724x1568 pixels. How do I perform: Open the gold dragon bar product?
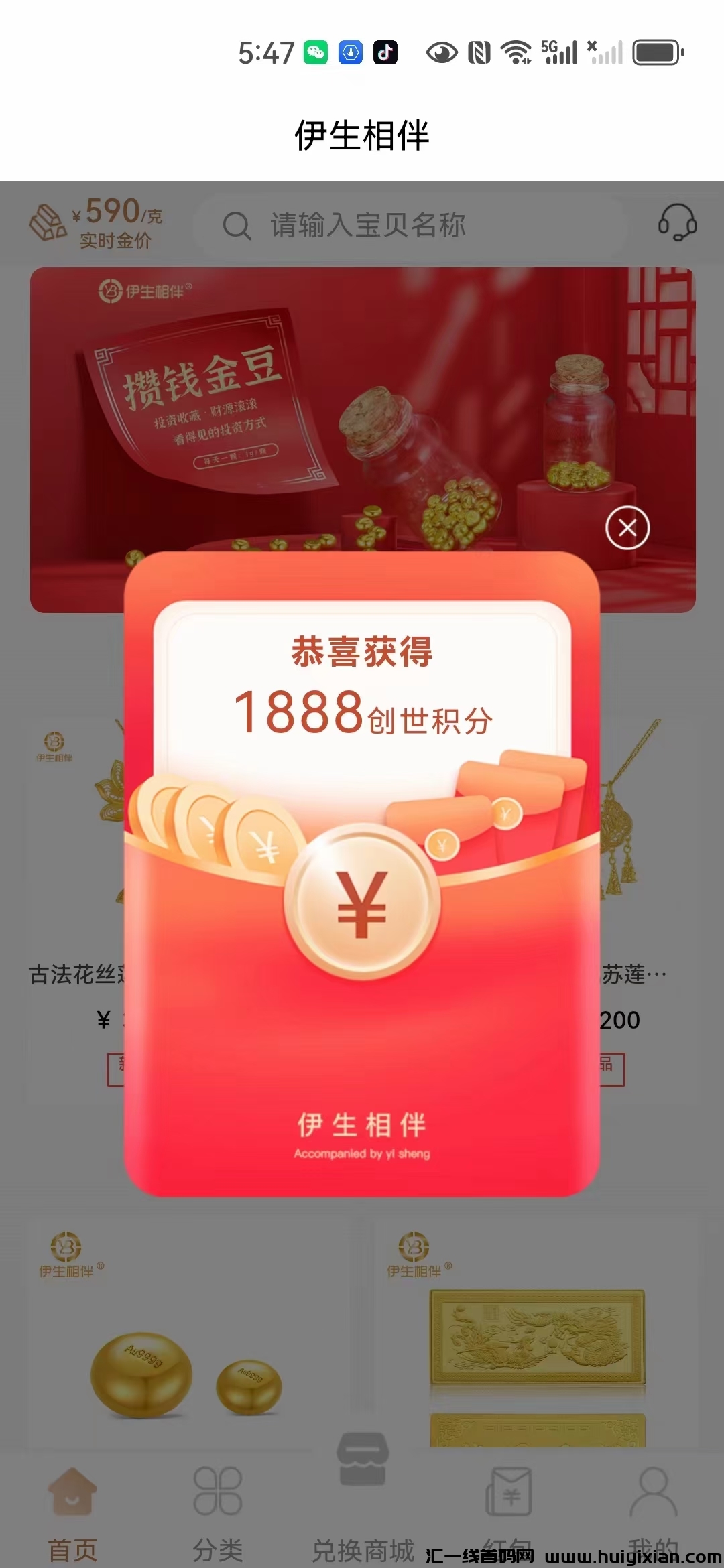pos(536,1340)
